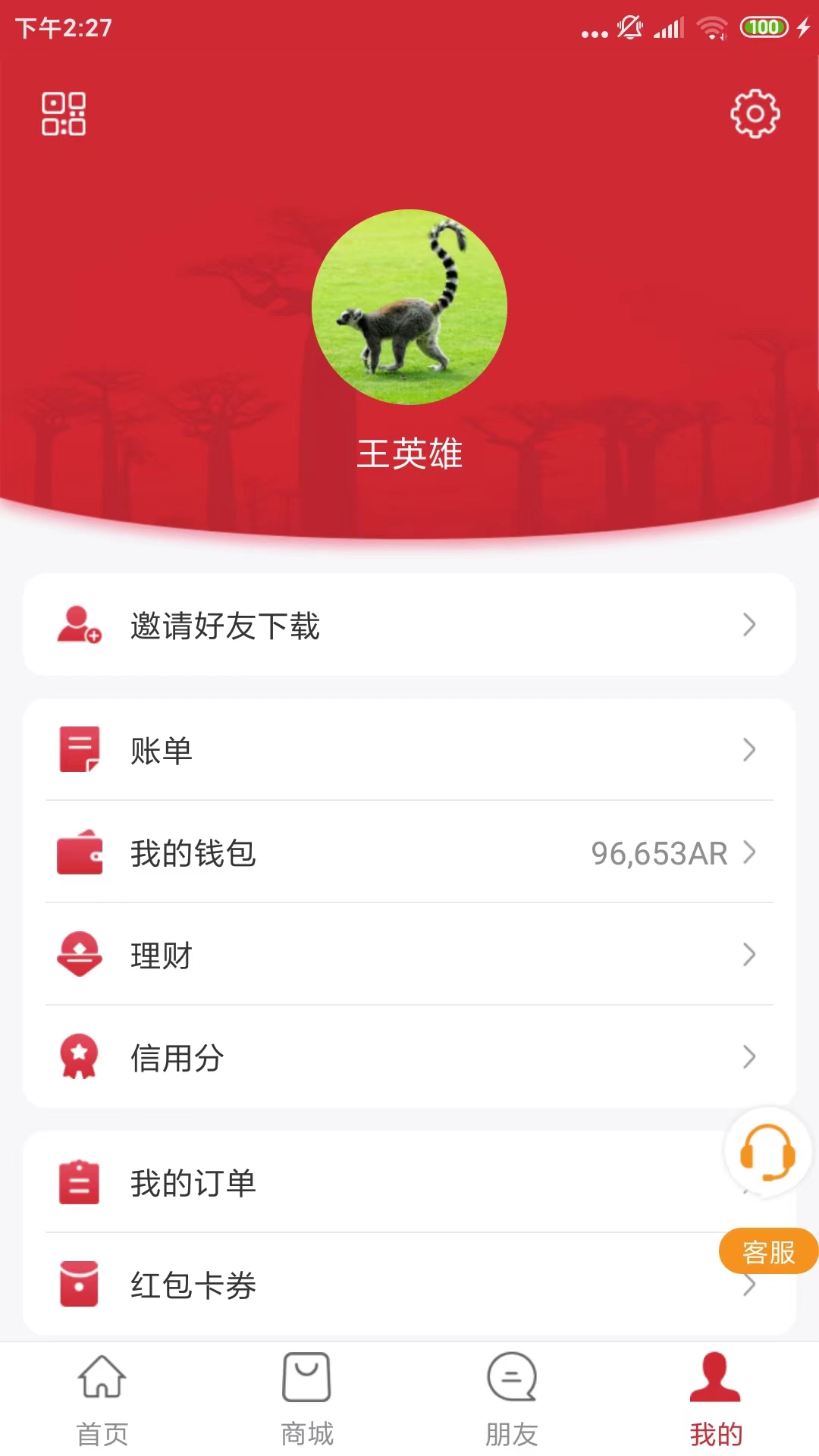This screenshot has width=819, height=1456.
Task: Open the QR code scanner icon
Action: [64, 114]
